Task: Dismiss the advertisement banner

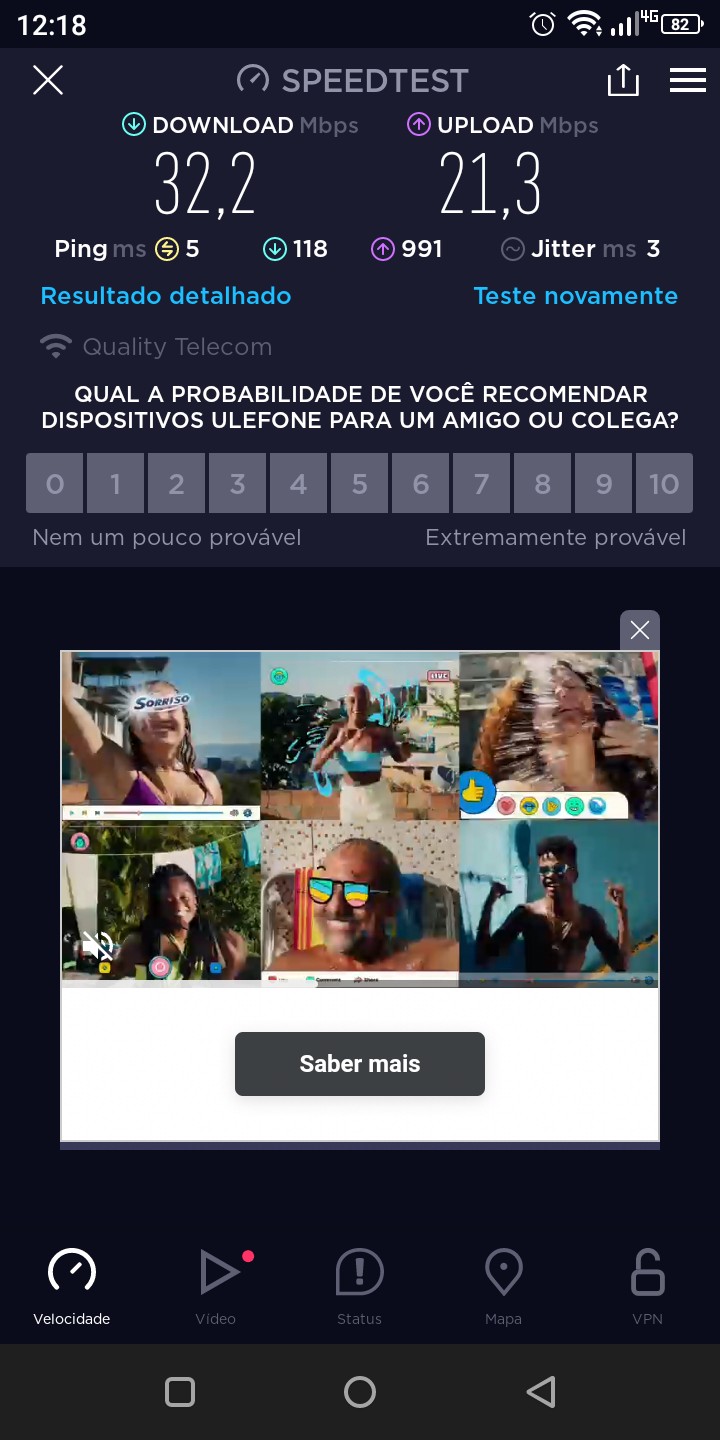Action: (640, 630)
